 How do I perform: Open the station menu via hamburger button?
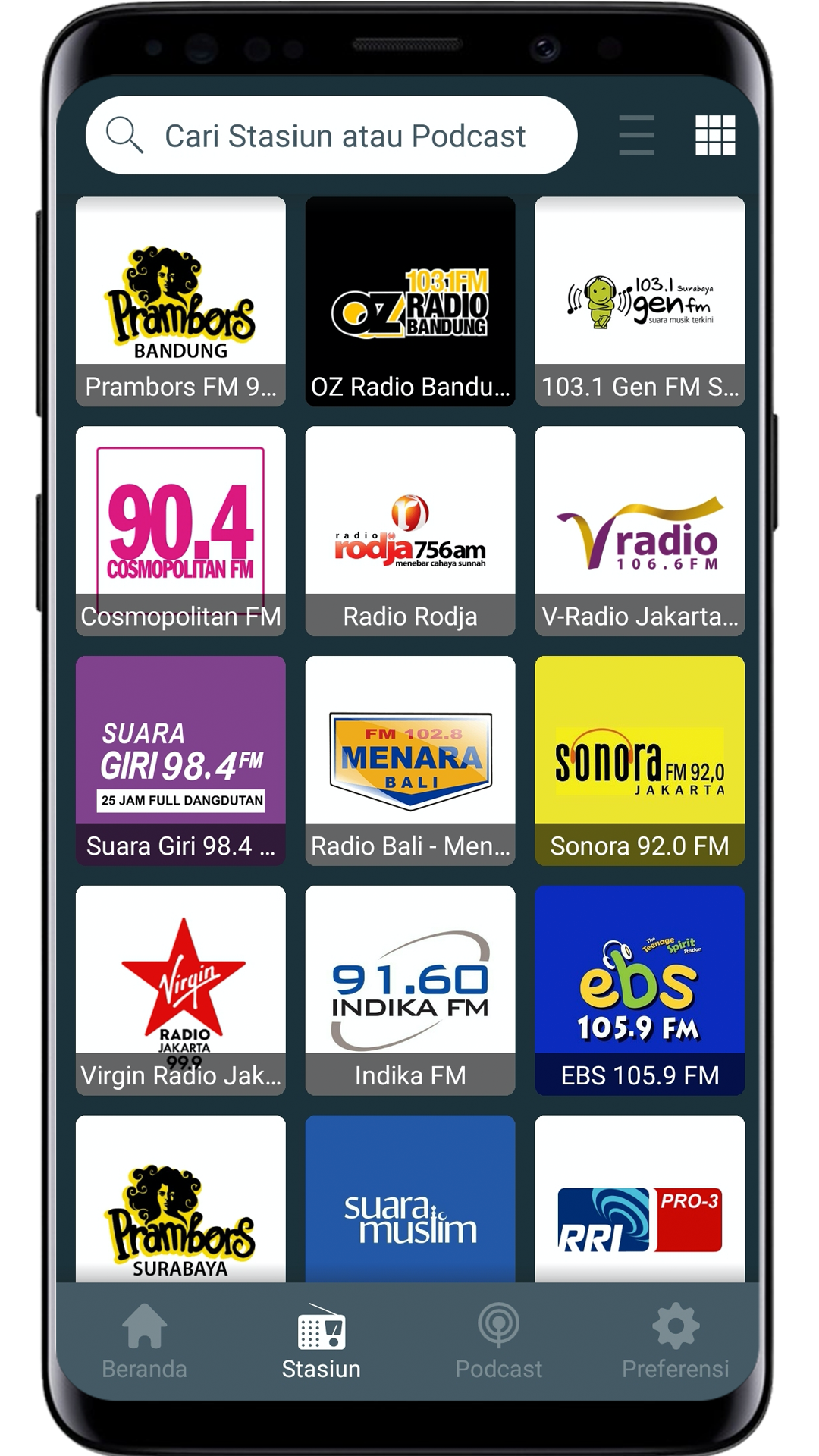635,134
